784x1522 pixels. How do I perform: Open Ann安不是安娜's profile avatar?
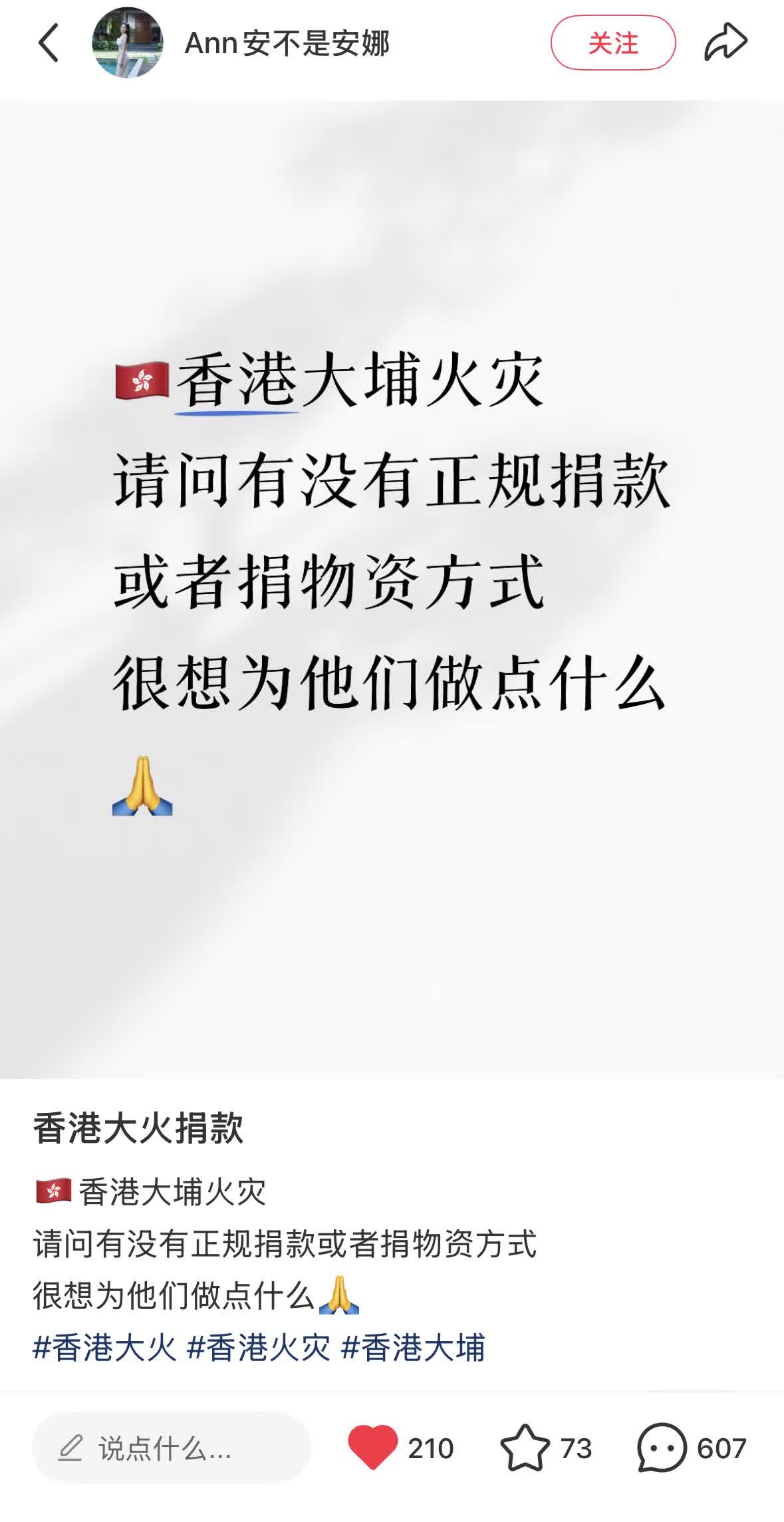127,43
